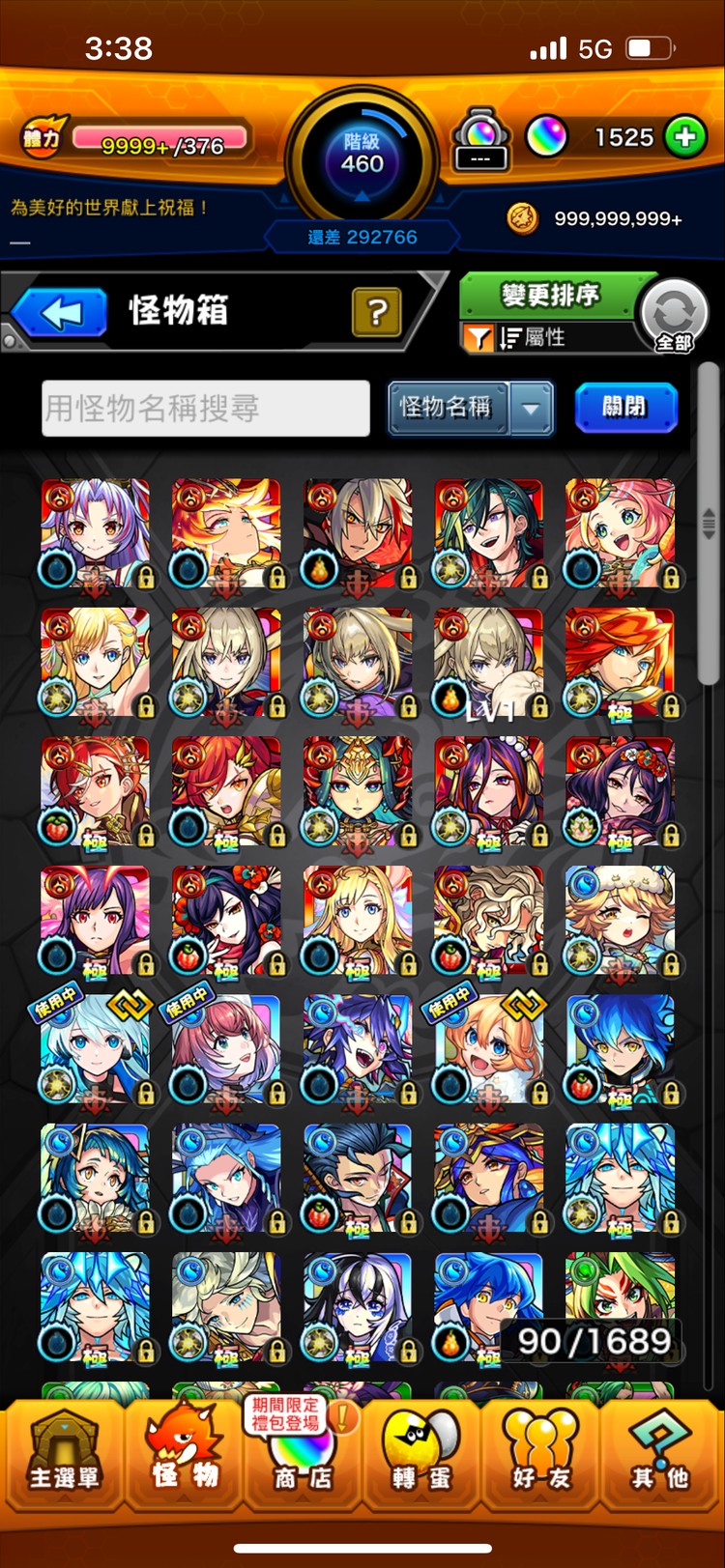Tap the 變更排序 sort button
The height and width of the screenshot is (1568, 725).
pos(550,294)
